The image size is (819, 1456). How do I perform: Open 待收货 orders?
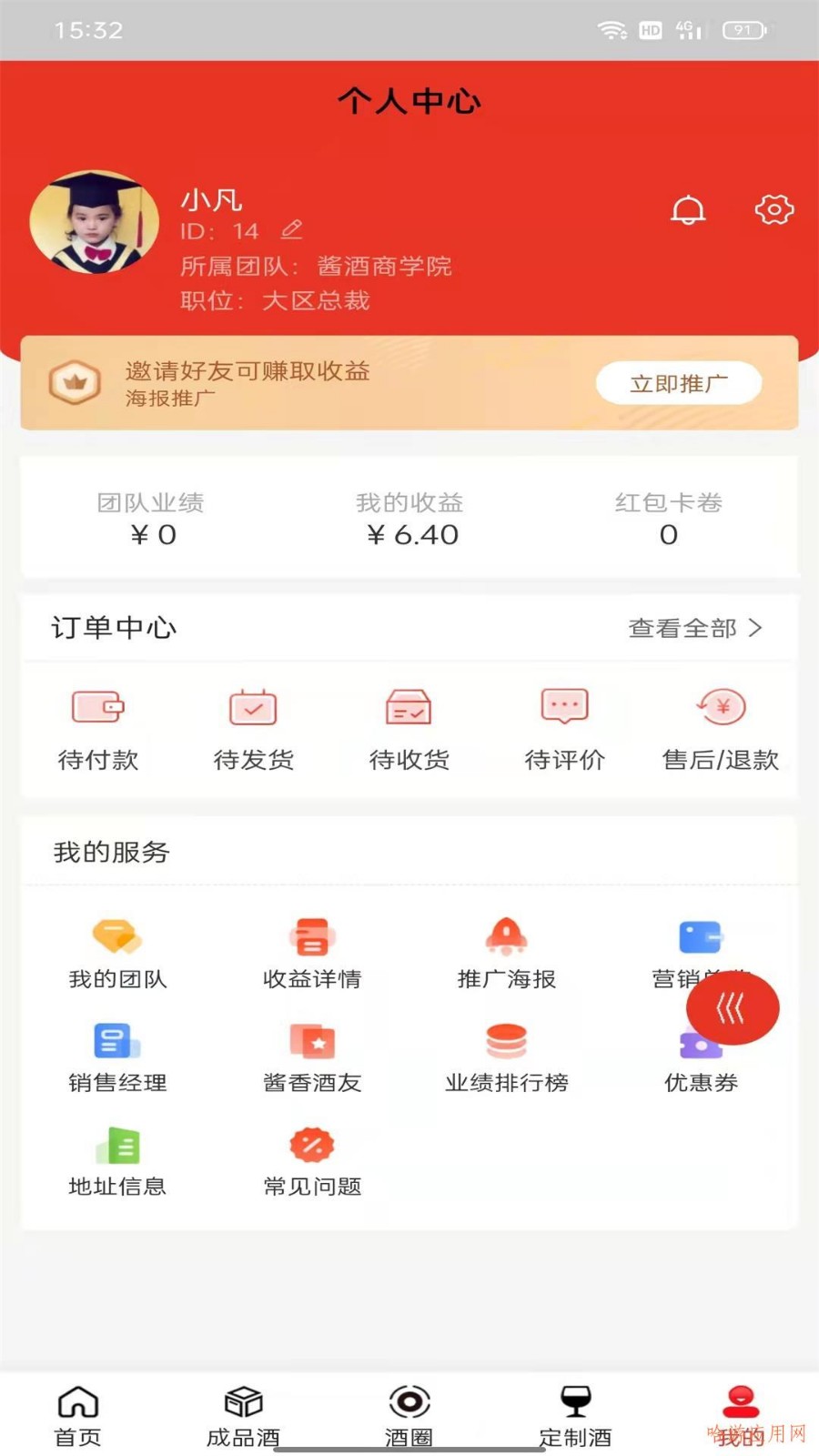[409, 729]
